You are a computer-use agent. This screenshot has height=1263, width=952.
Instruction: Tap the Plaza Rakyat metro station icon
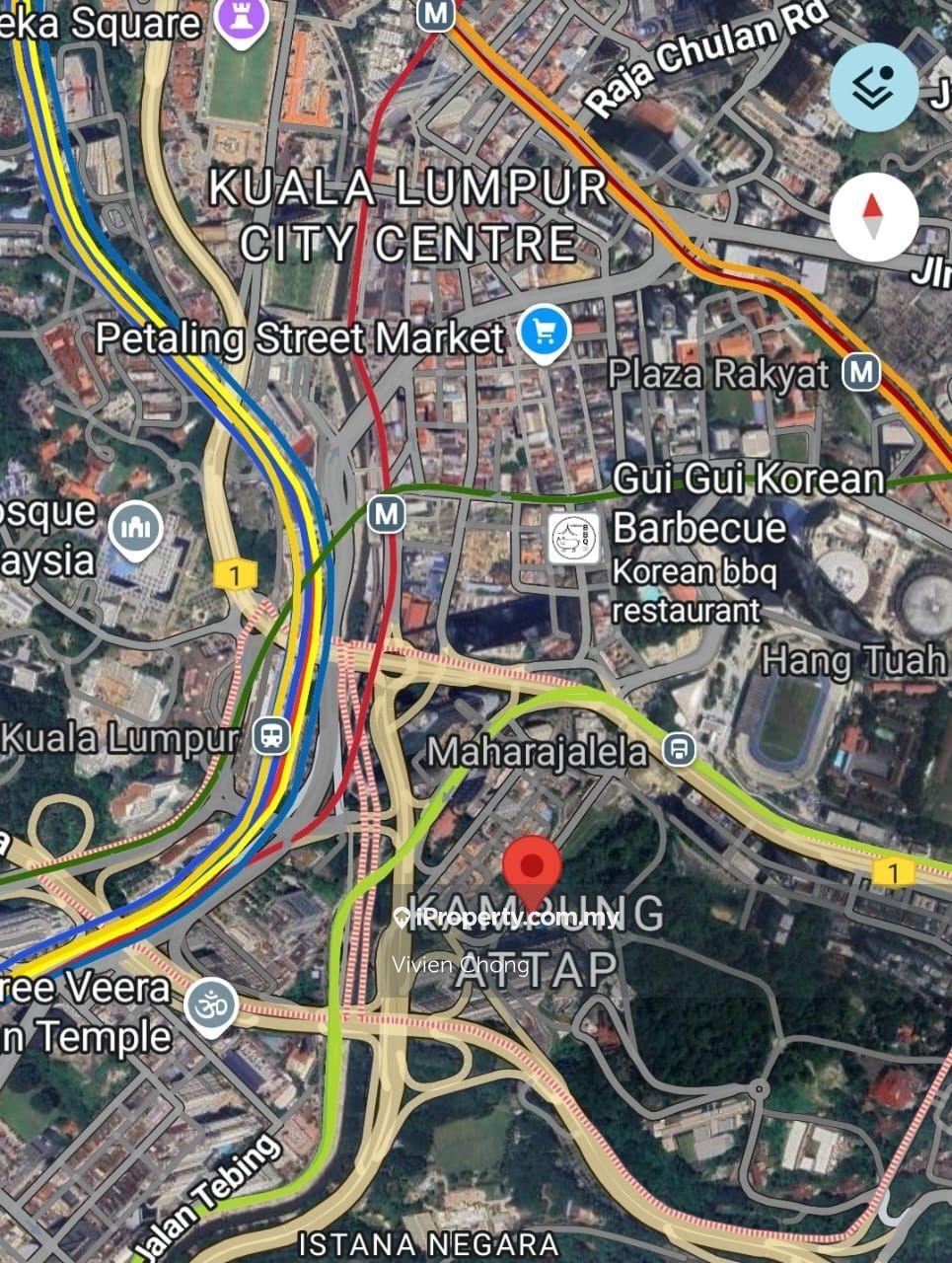[x=862, y=373]
